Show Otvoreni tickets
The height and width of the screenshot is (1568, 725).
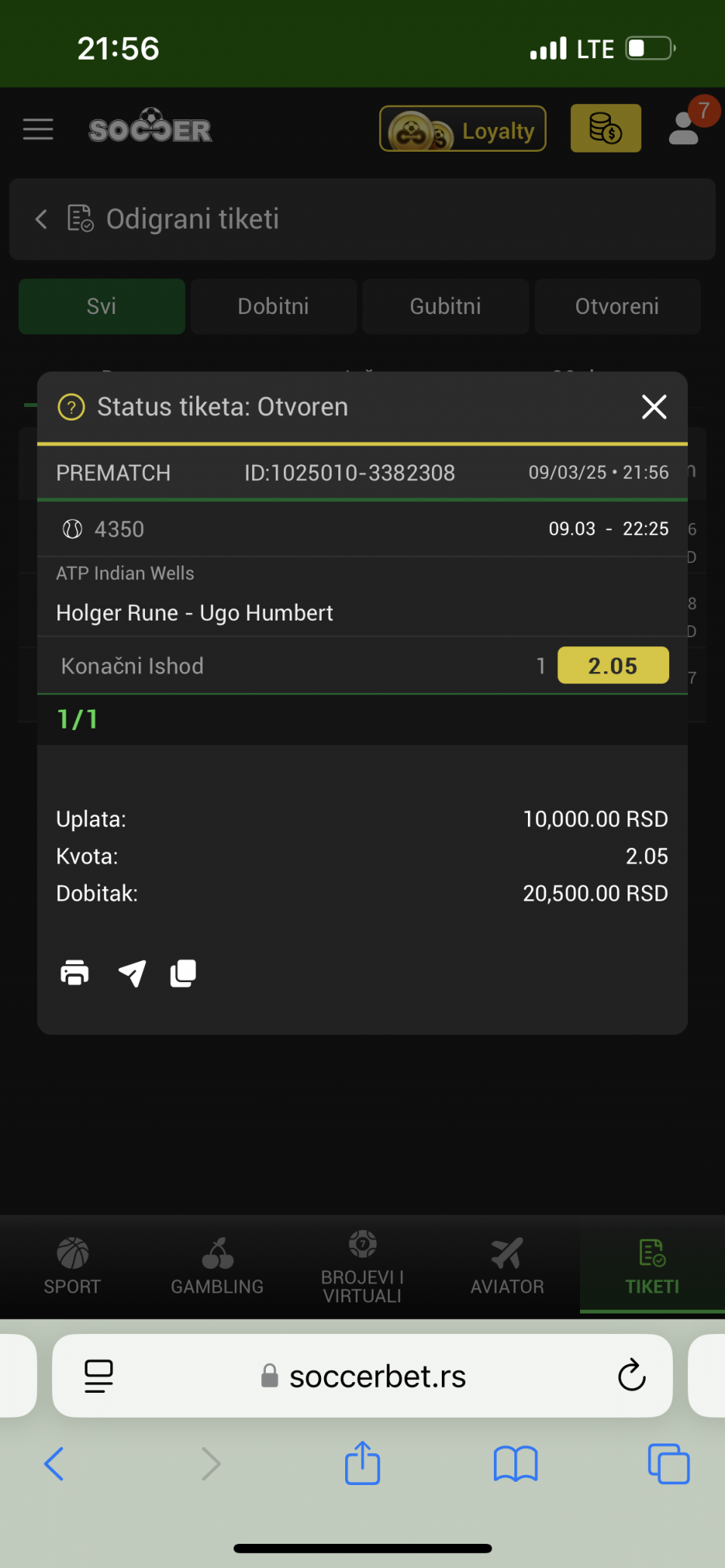617,307
